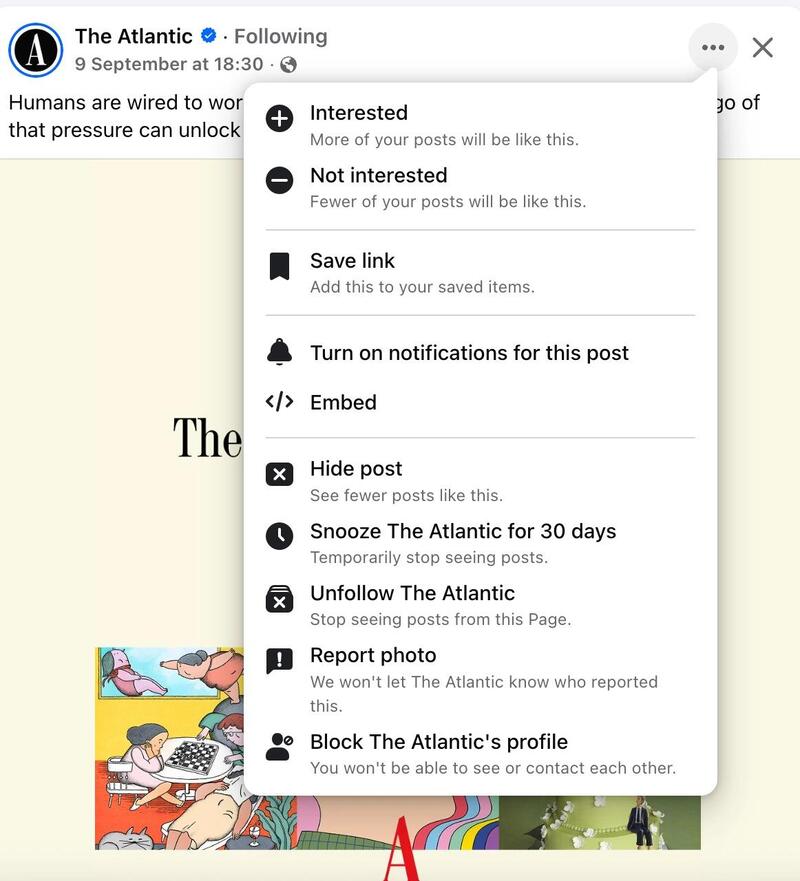Save link to your saved items
Viewport: 800px width, 881px height.
tap(352, 261)
